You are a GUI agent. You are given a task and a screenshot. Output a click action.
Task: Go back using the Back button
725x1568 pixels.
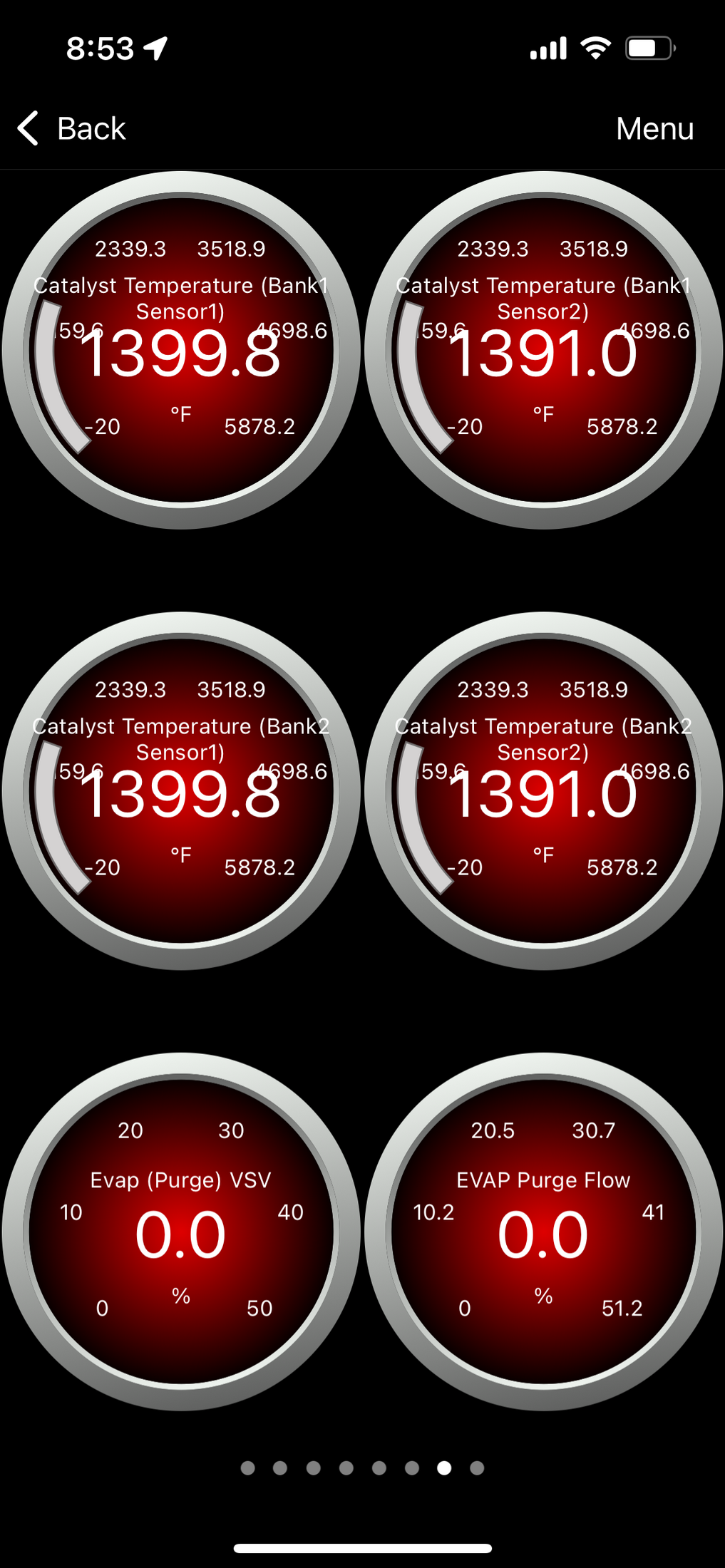coord(71,128)
